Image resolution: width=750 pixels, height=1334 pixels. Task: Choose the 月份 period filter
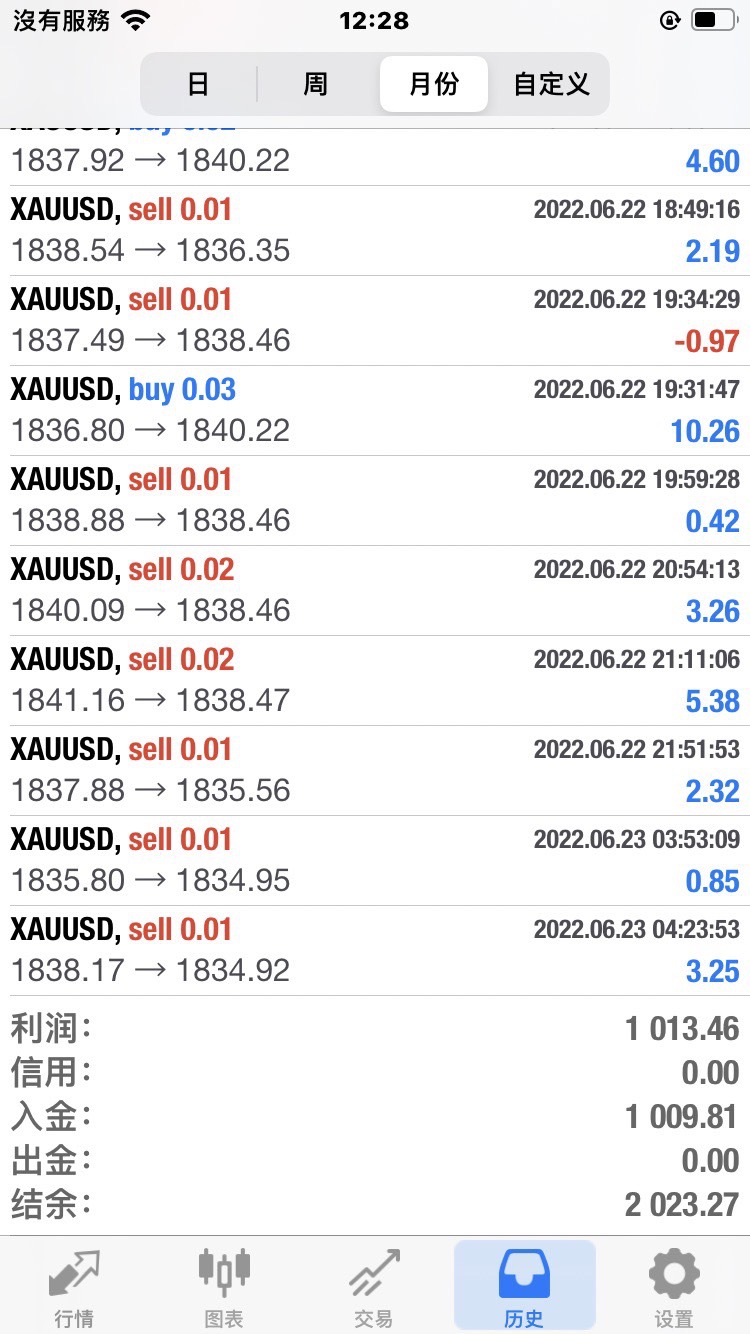[x=434, y=84]
